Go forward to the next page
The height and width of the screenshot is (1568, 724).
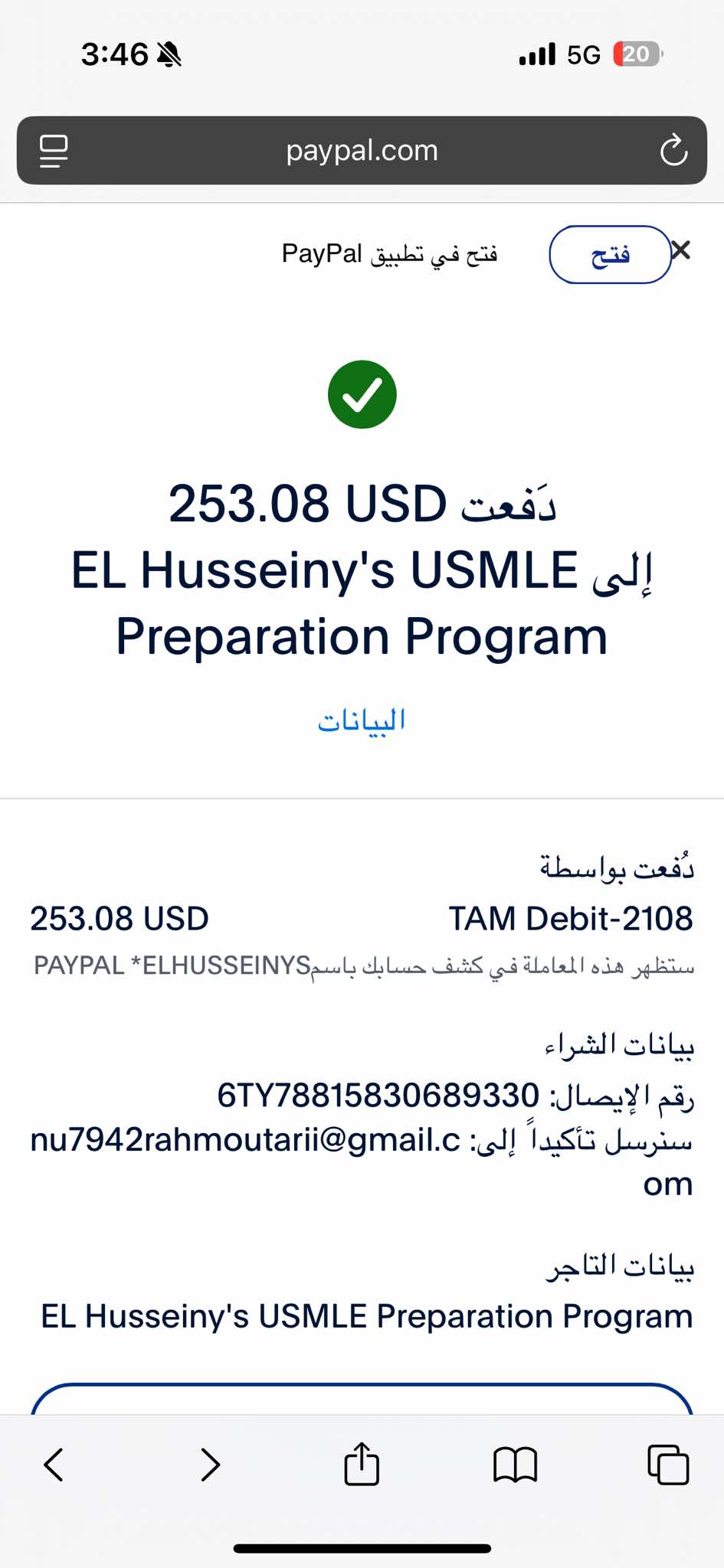pyautogui.click(x=210, y=1465)
